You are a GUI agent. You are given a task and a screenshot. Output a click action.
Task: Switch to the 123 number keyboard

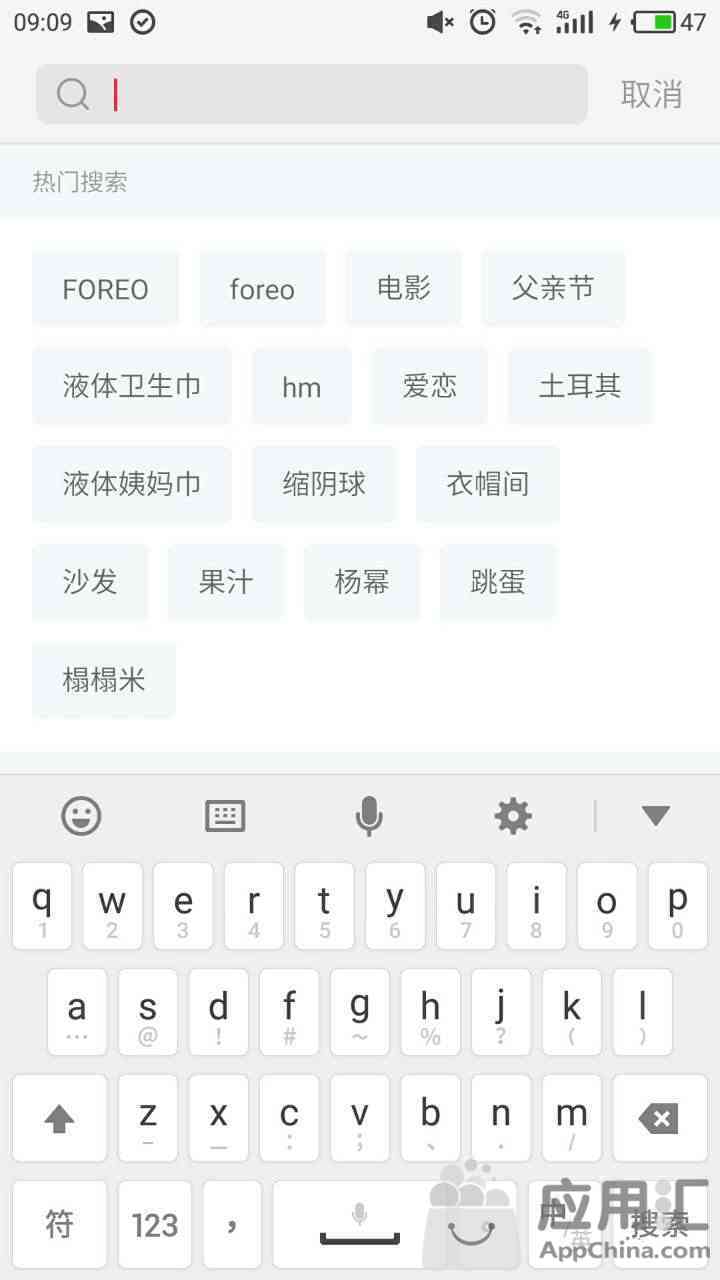point(154,1224)
